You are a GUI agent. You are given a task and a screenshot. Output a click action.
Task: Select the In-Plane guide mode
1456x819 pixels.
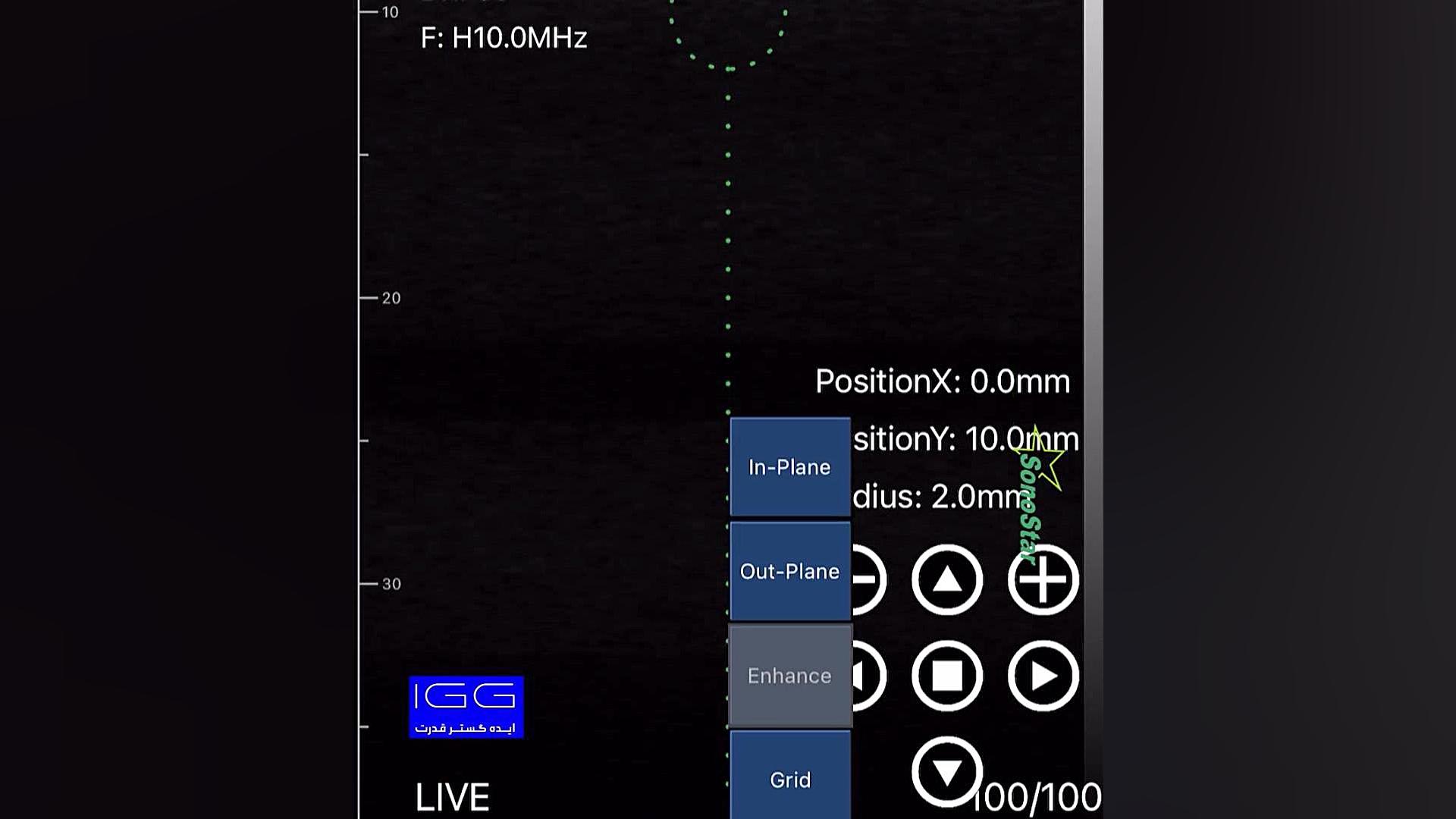pyautogui.click(x=789, y=467)
